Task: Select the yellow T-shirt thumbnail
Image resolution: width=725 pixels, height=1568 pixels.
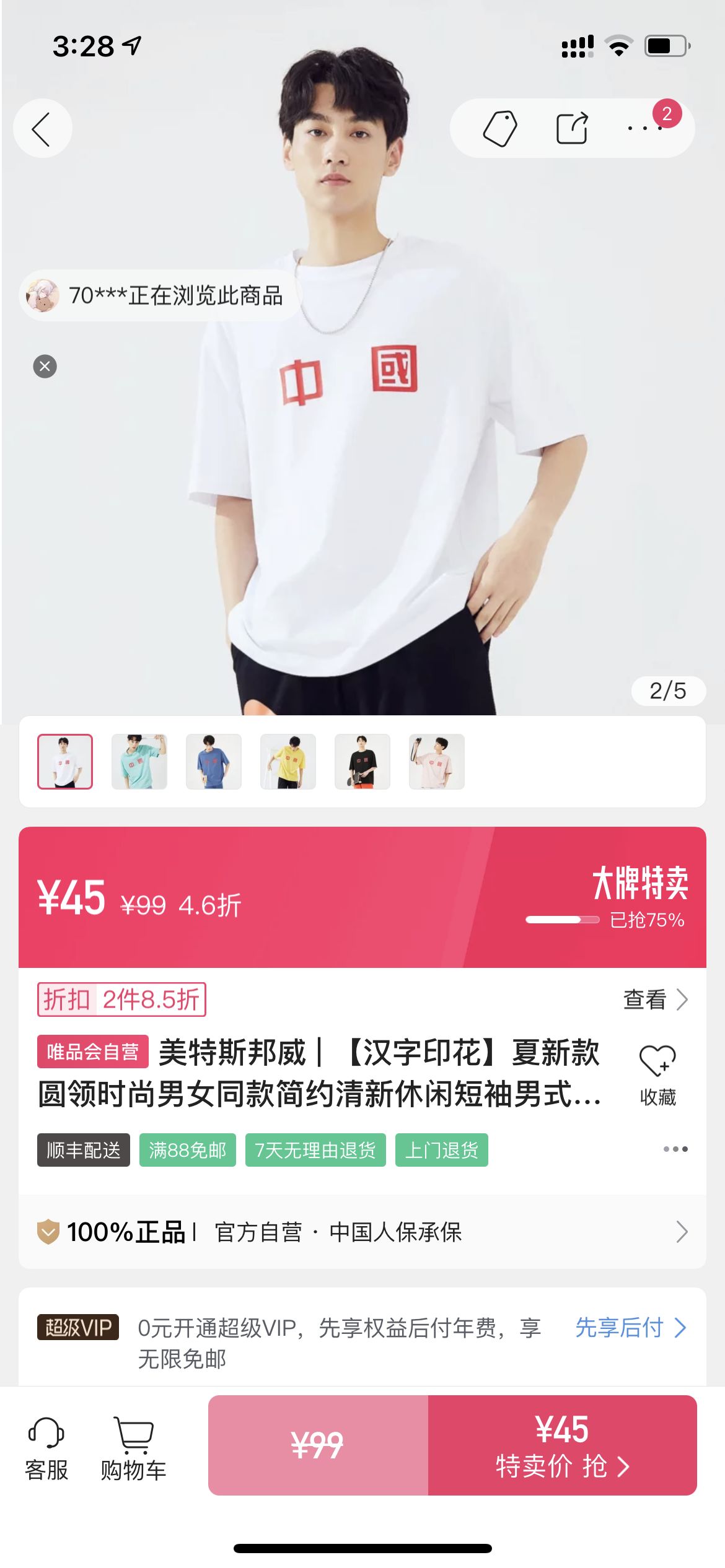Action: click(x=288, y=761)
